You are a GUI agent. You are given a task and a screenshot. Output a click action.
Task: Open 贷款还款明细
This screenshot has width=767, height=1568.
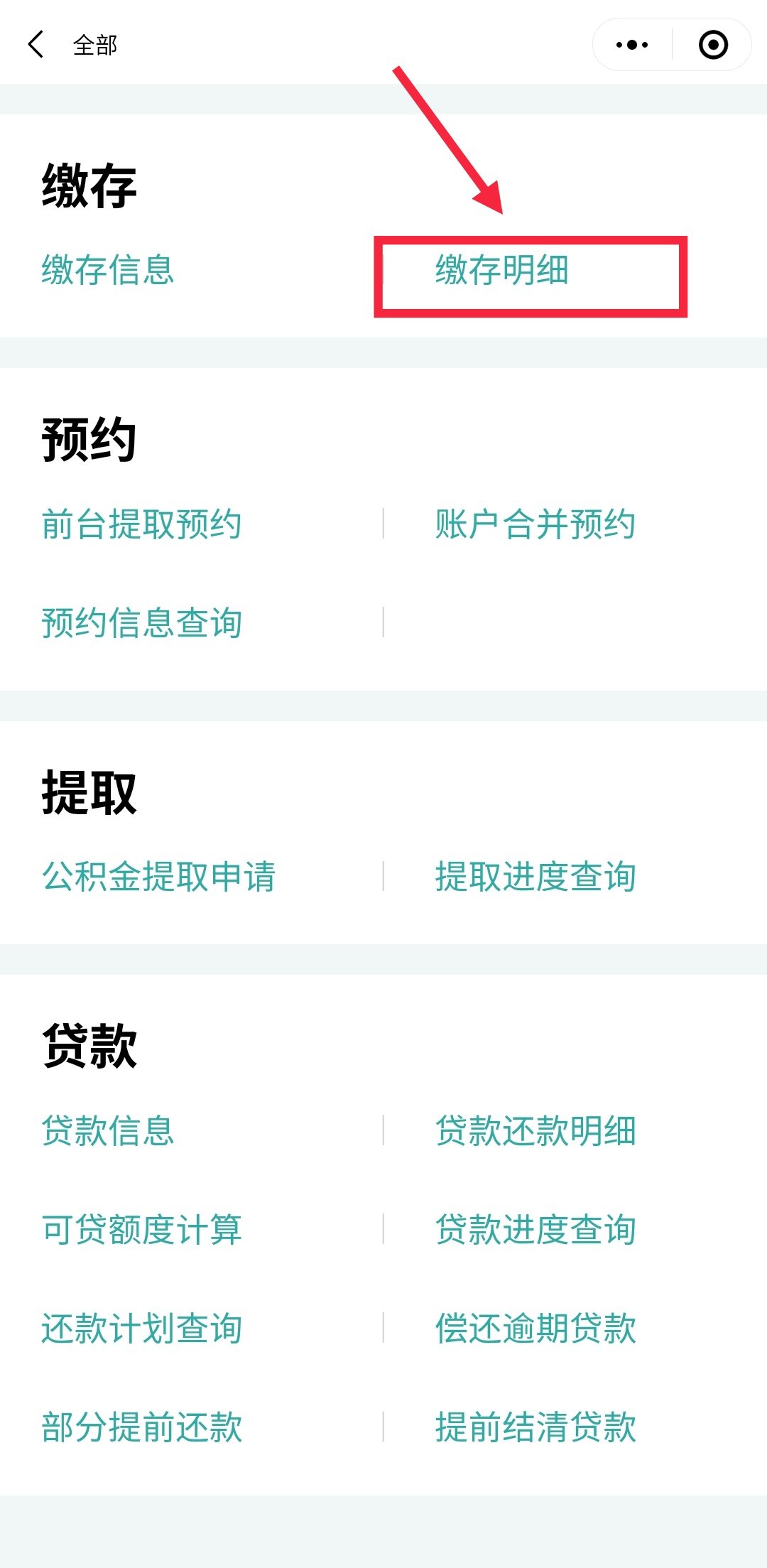[x=535, y=1131]
